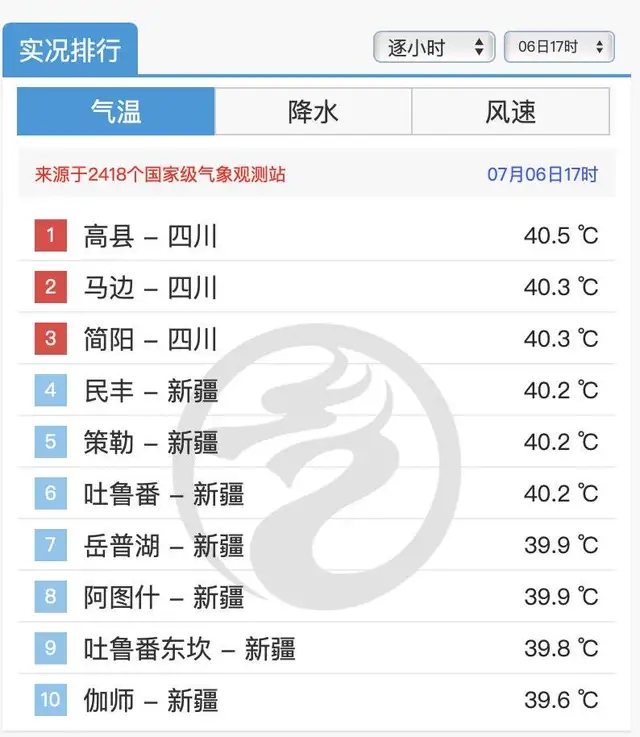This screenshot has width=640, height=737.
Task: Switch to the 风速 tab
Action: point(510,111)
